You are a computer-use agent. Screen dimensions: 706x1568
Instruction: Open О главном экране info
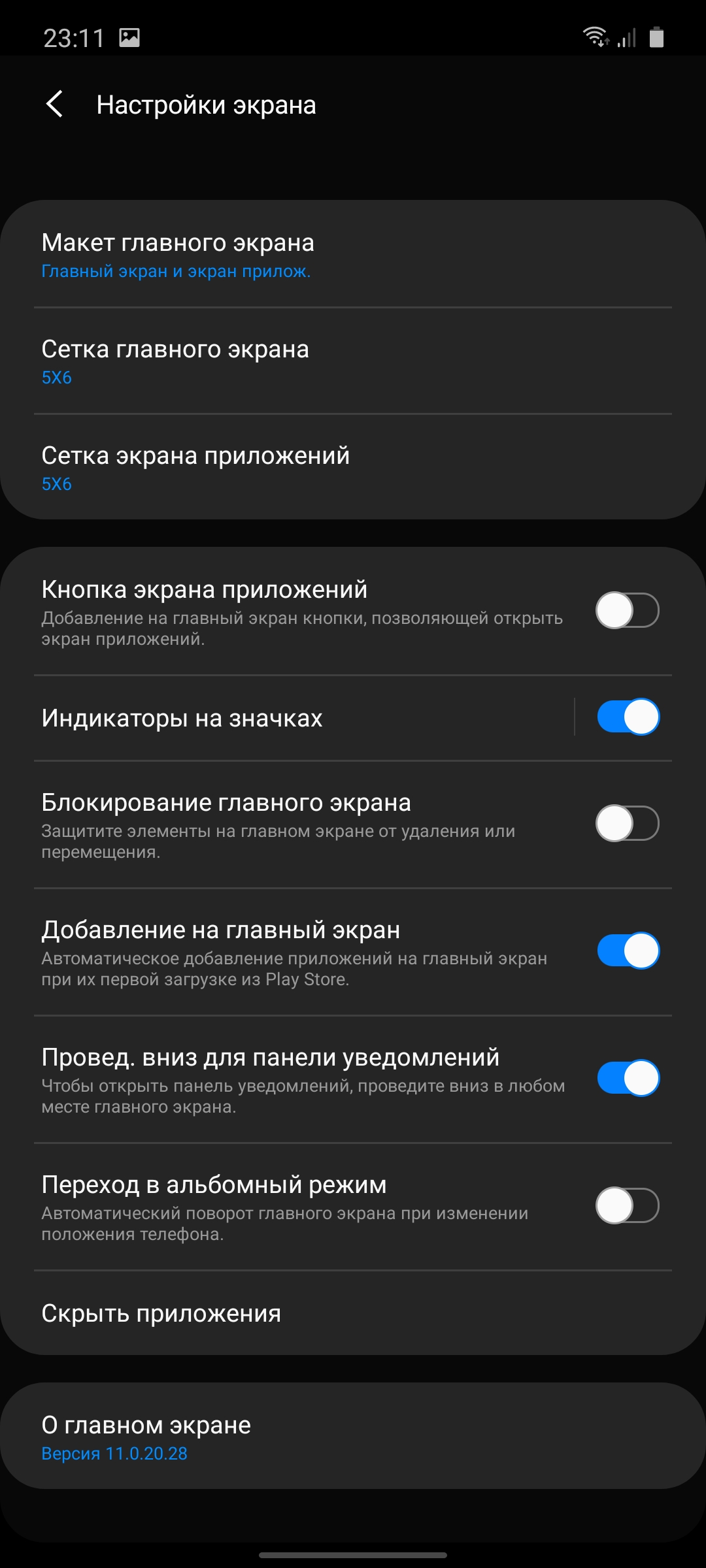353,1436
